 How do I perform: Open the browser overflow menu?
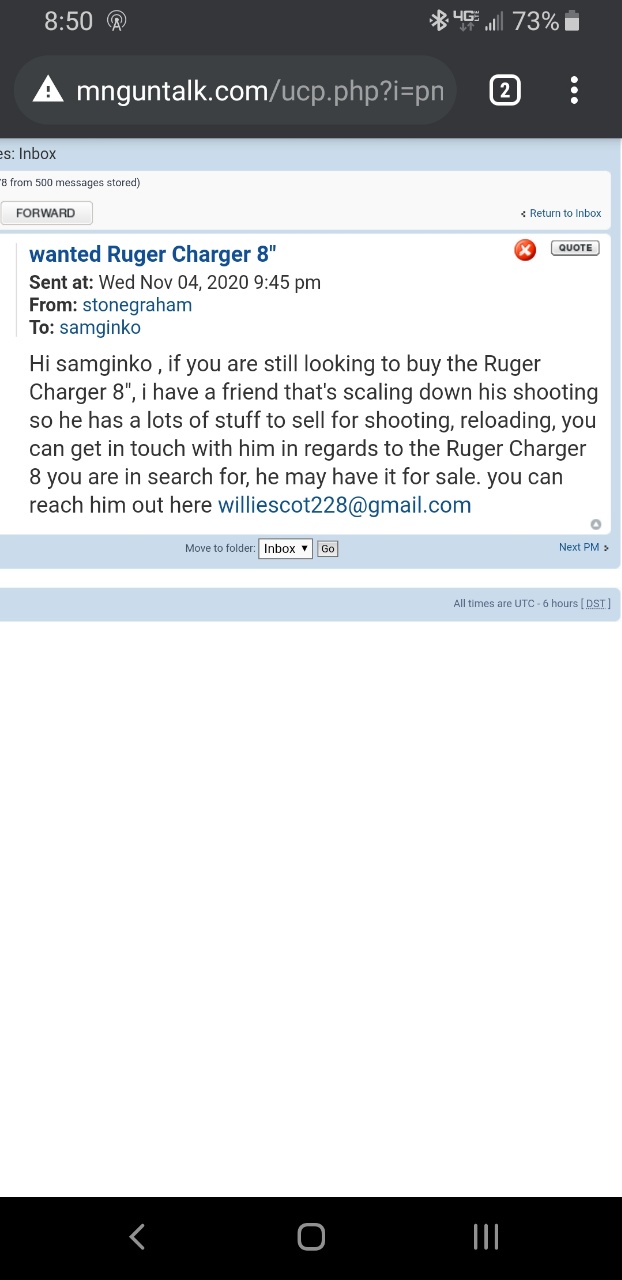(x=574, y=91)
